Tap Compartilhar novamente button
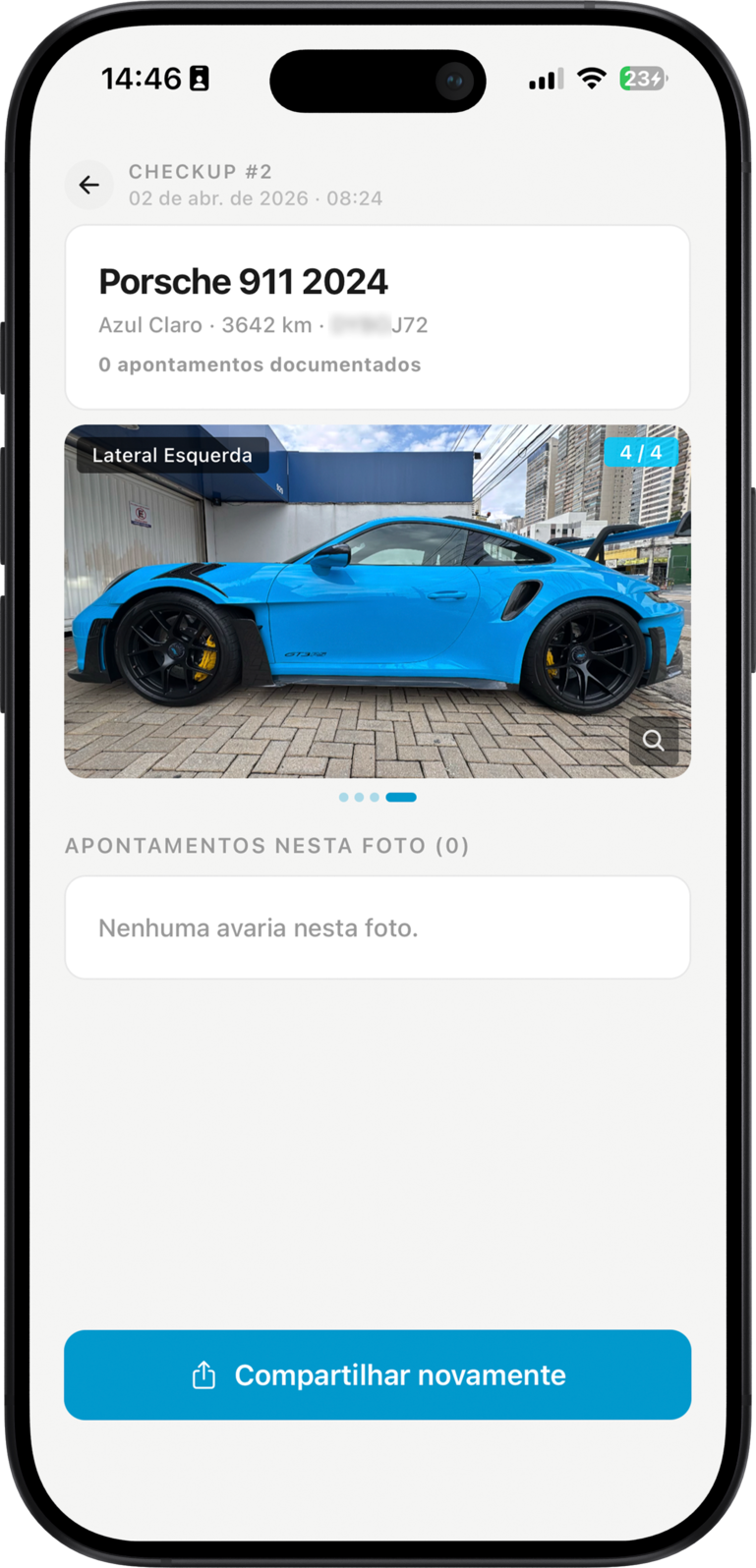 click(x=378, y=1374)
